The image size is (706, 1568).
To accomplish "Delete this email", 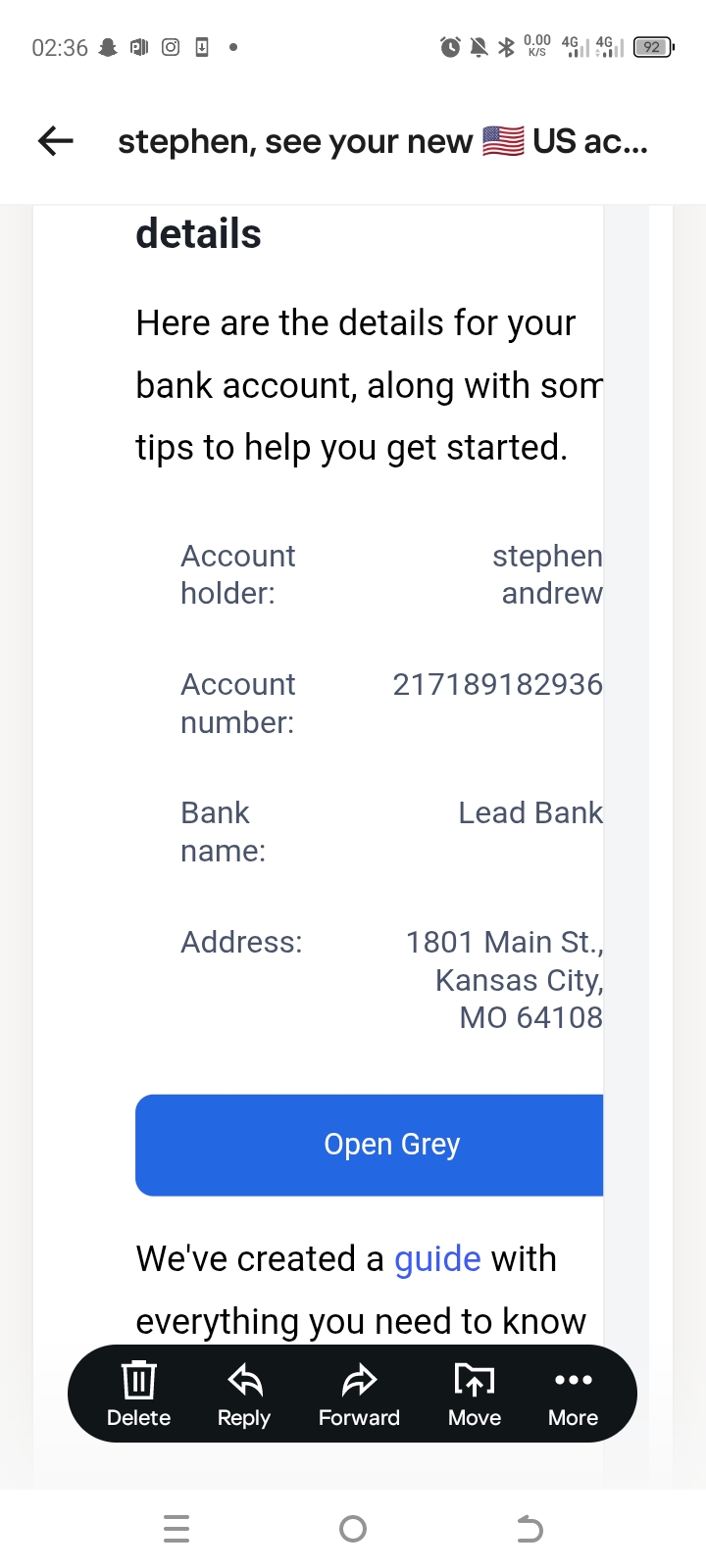I will coord(138,1394).
